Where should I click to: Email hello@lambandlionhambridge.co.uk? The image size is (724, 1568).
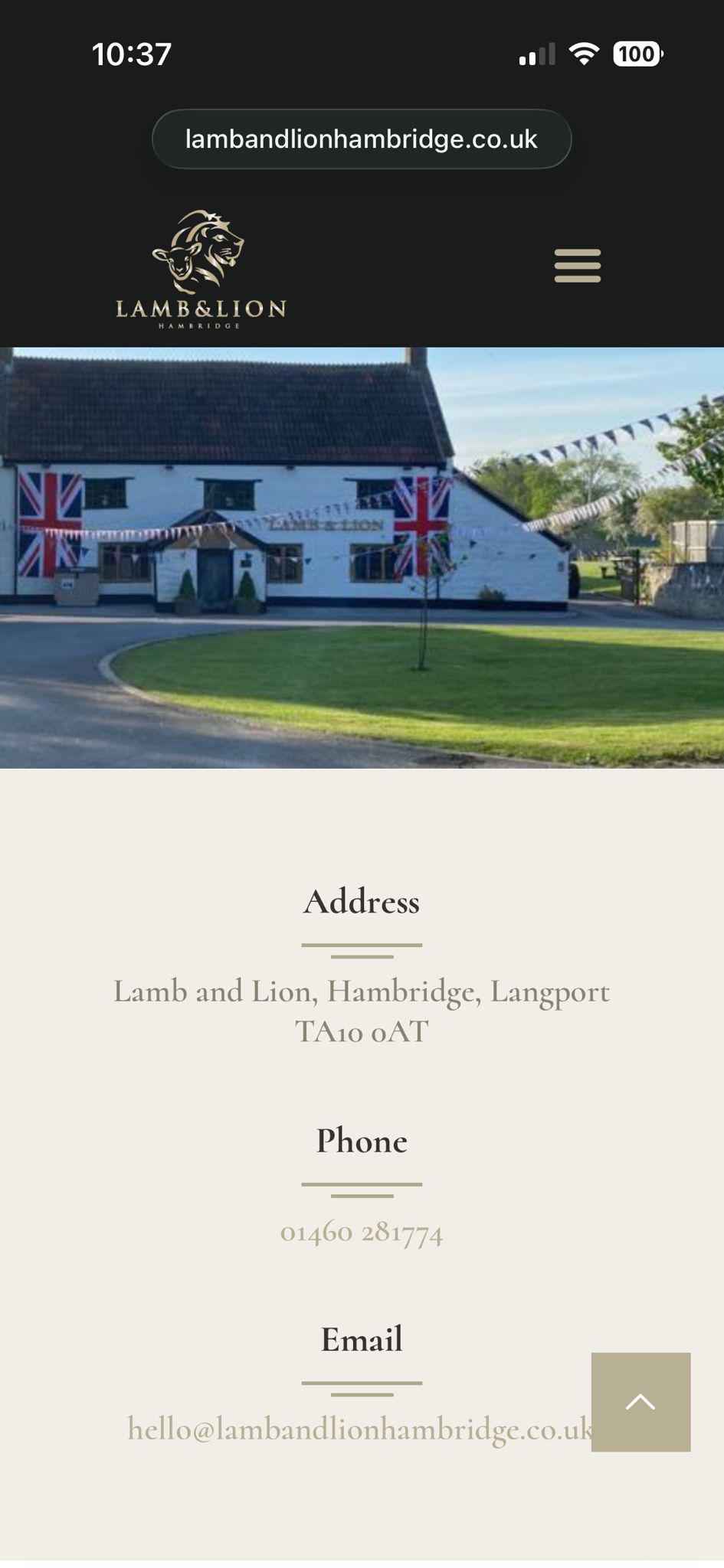pyautogui.click(x=357, y=1429)
